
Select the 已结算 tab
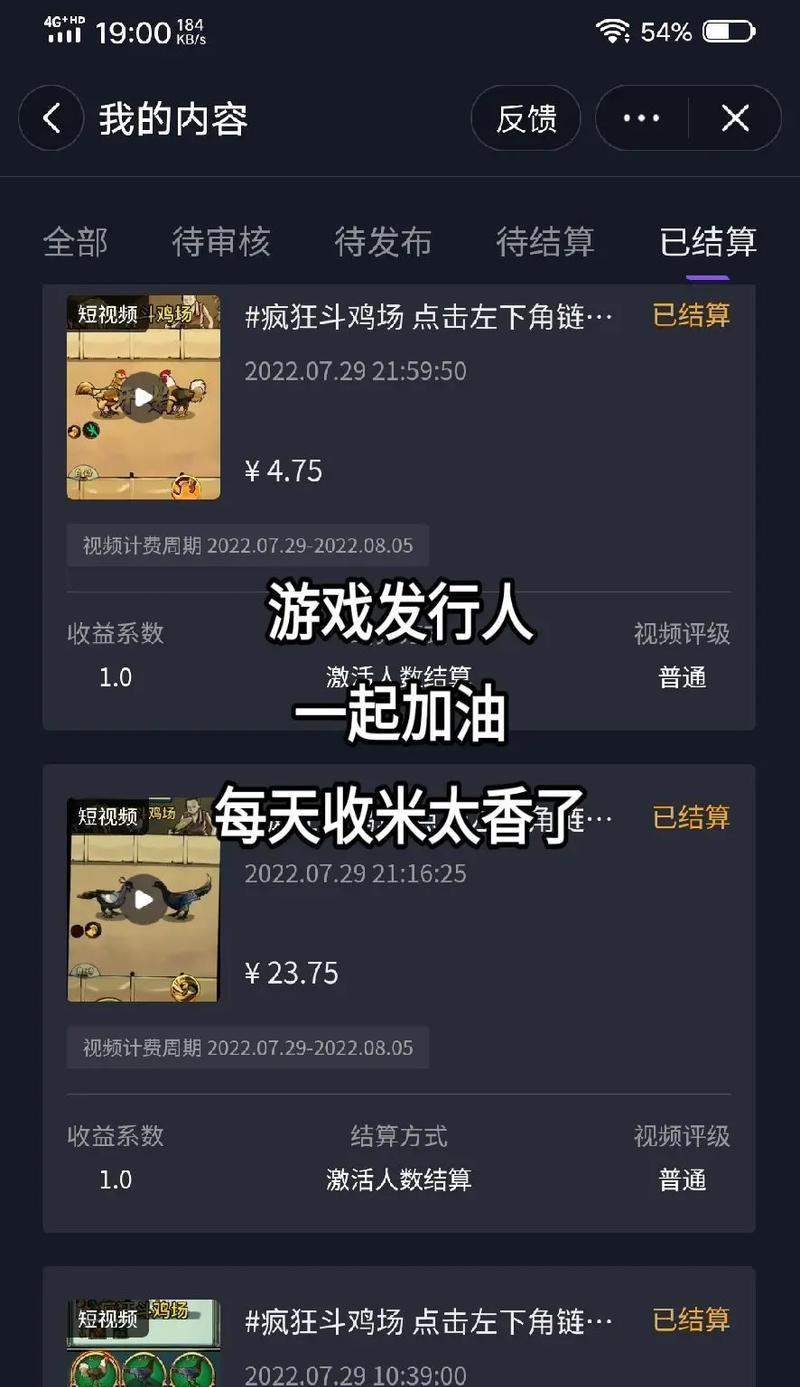708,242
